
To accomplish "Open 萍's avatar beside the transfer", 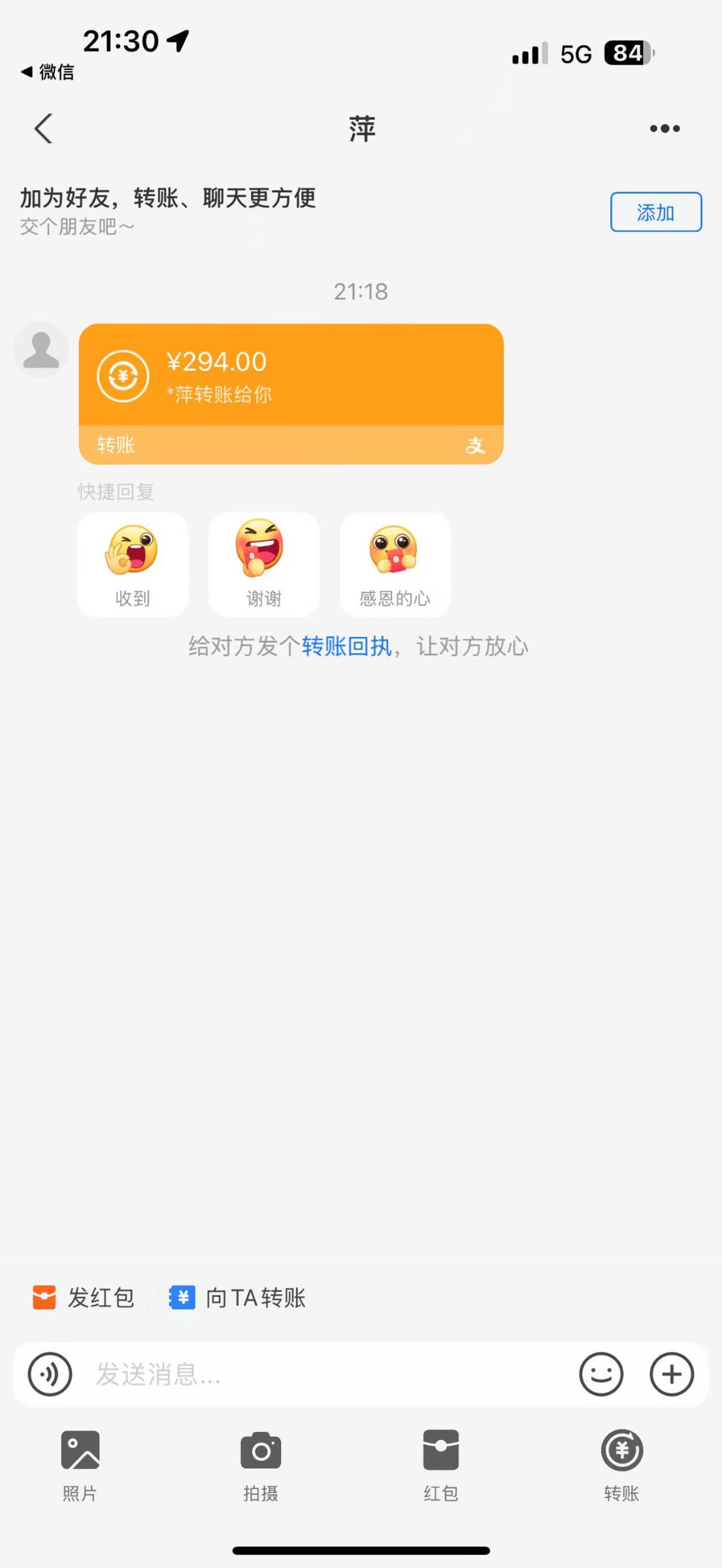I will (x=41, y=350).
